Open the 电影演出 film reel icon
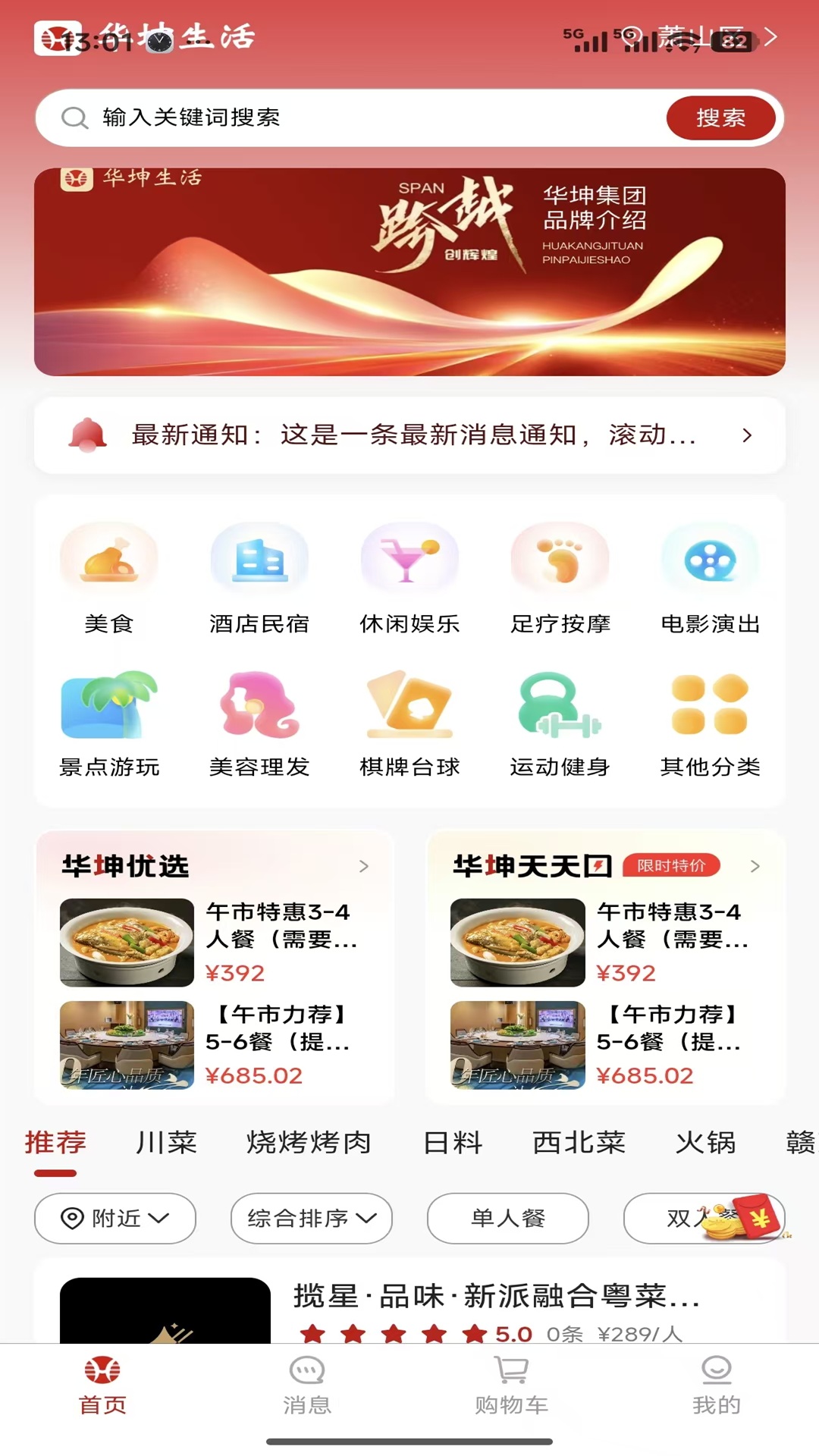 (710, 558)
